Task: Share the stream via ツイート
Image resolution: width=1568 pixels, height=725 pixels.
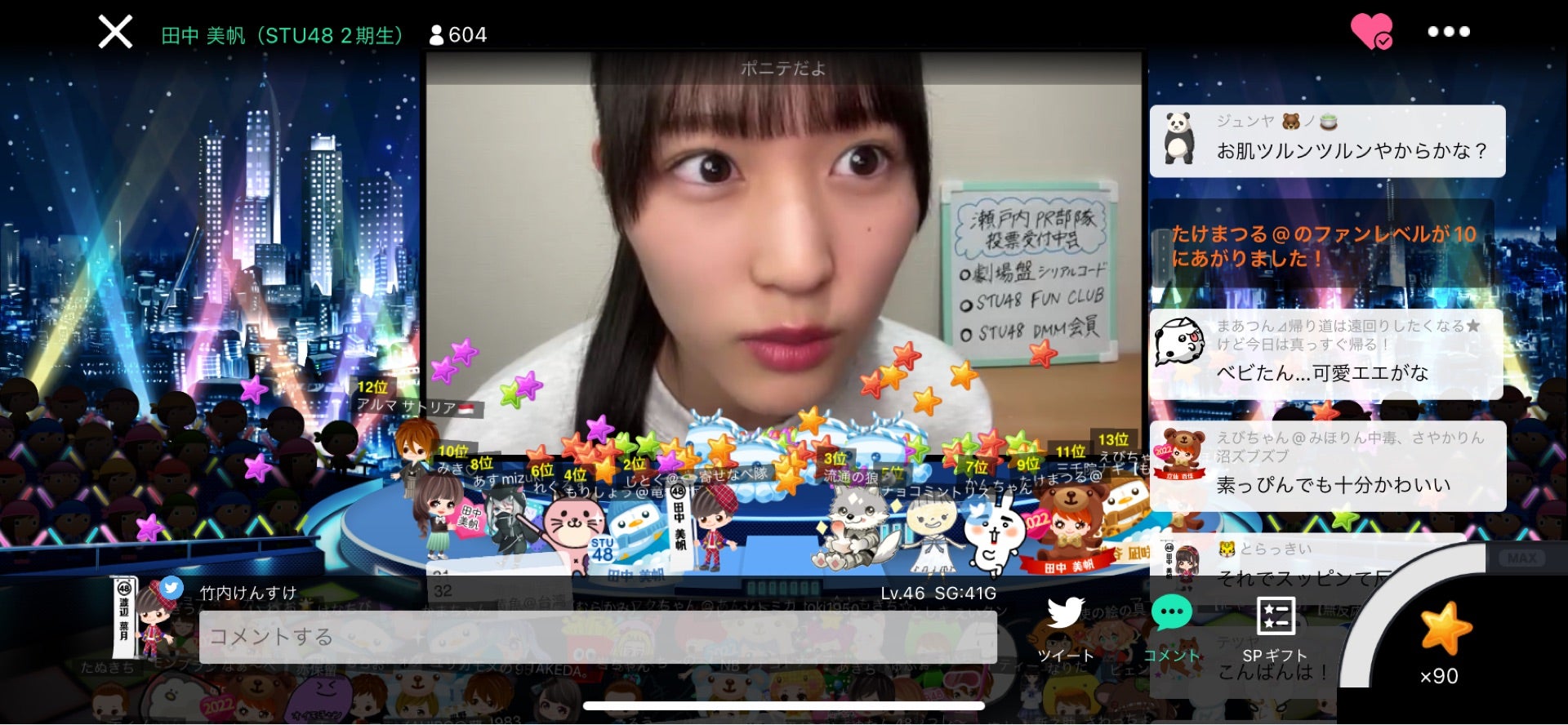Action: click(x=1065, y=629)
